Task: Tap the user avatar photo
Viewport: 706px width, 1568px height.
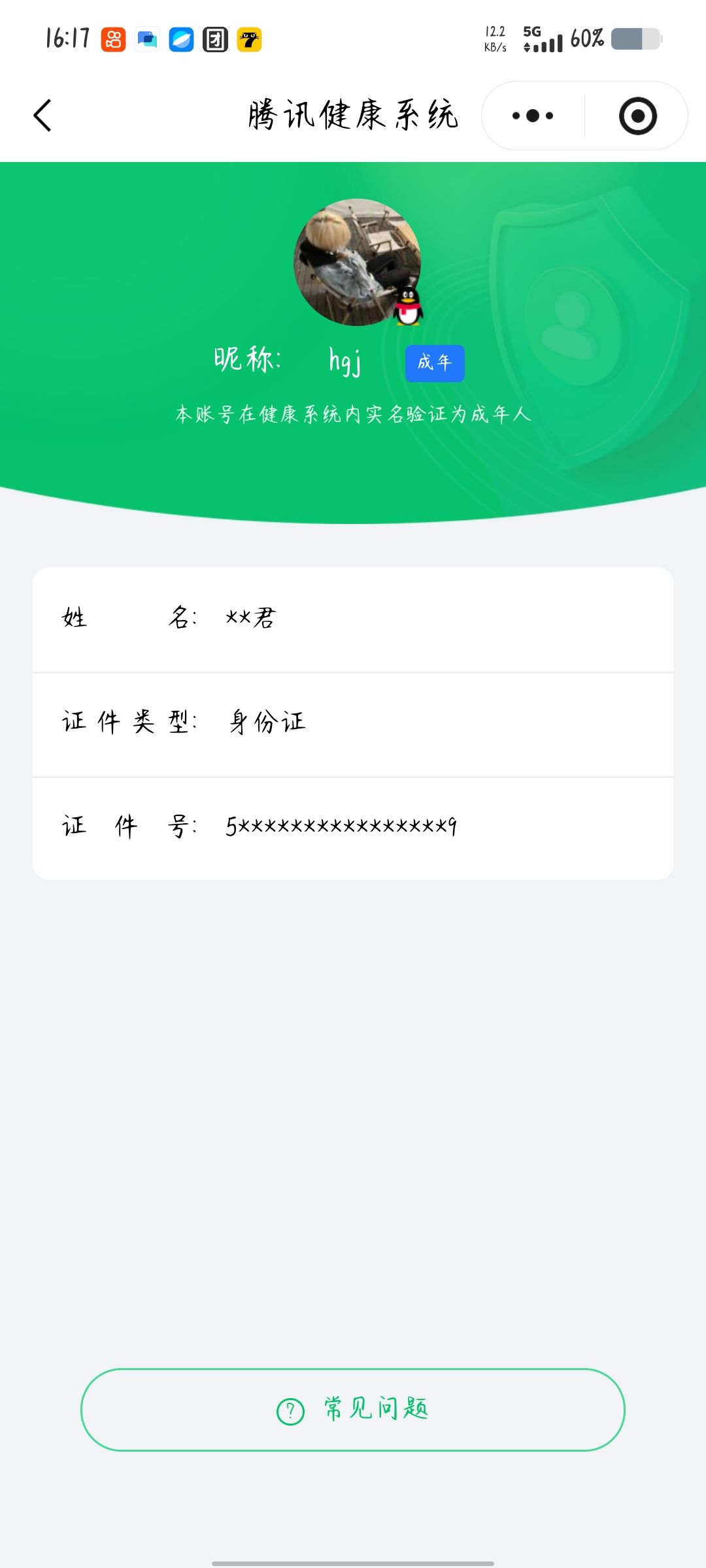Action: pos(353,261)
